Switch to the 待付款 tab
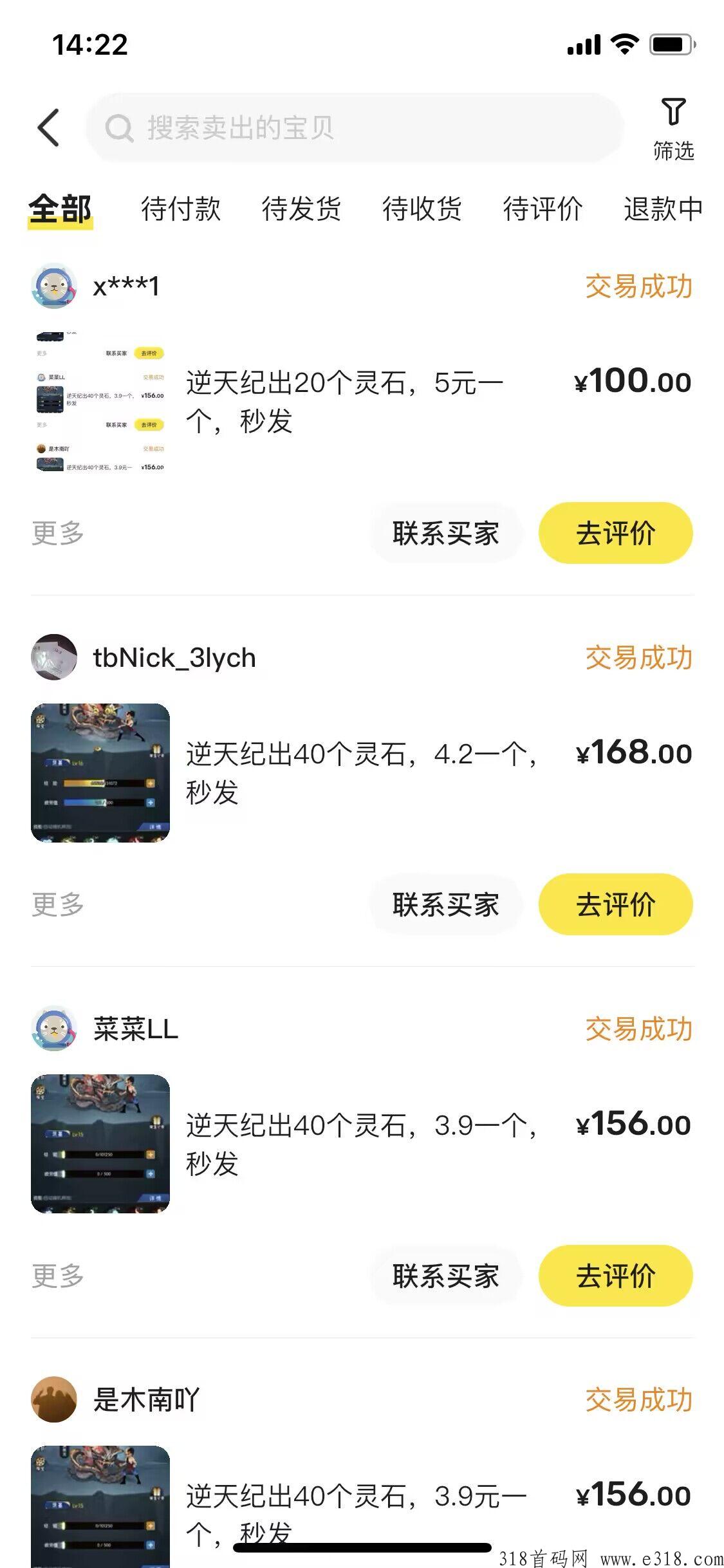This screenshot has width=724, height=1568. point(181,209)
